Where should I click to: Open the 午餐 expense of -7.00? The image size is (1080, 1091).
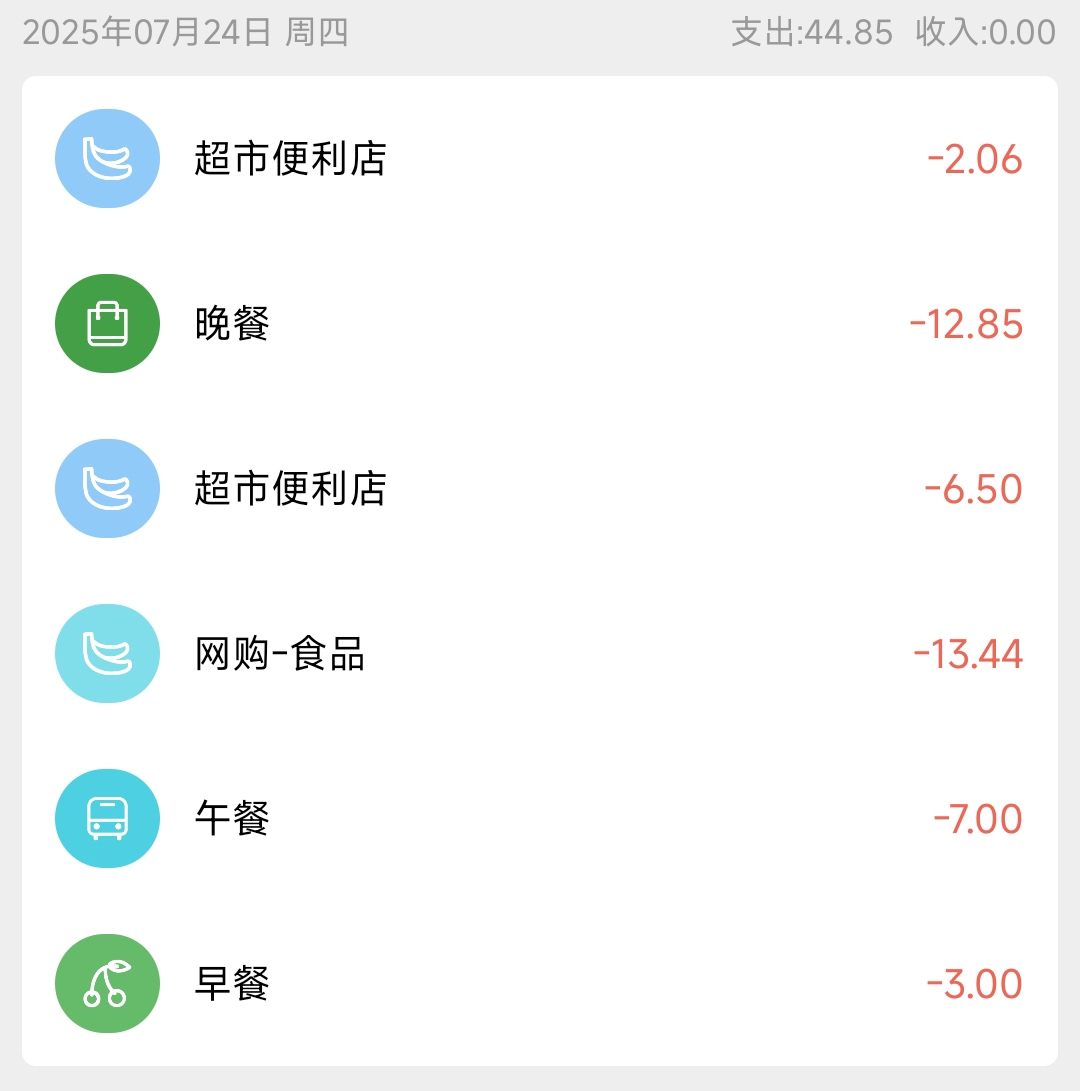[540, 819]
